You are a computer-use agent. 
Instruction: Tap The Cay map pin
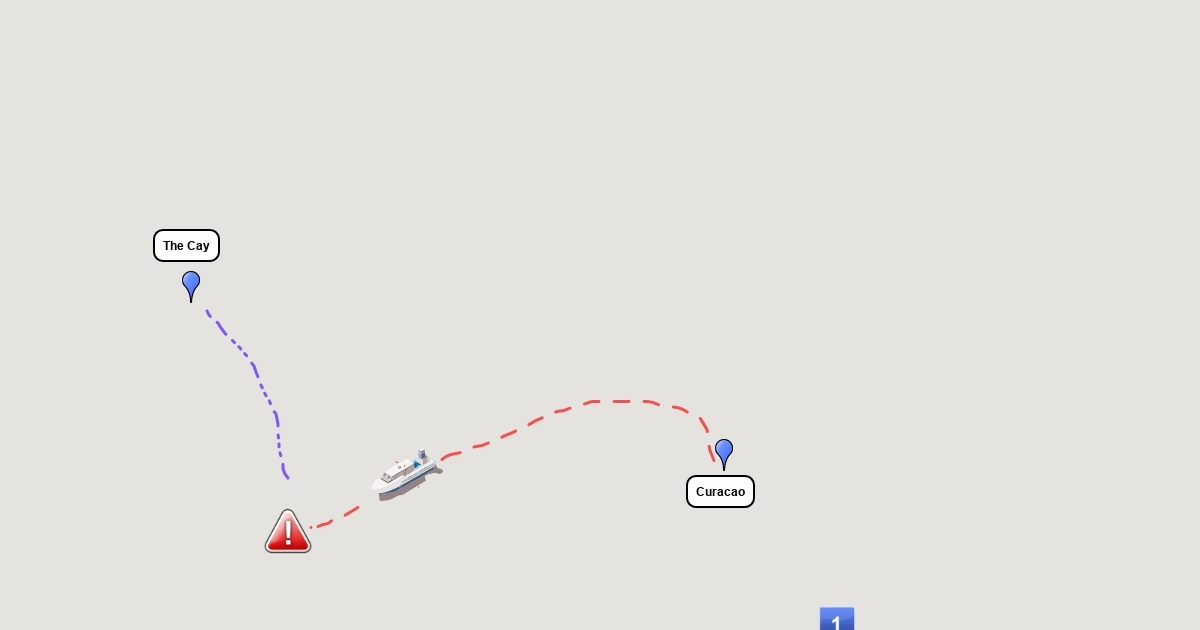click(191, 284)
